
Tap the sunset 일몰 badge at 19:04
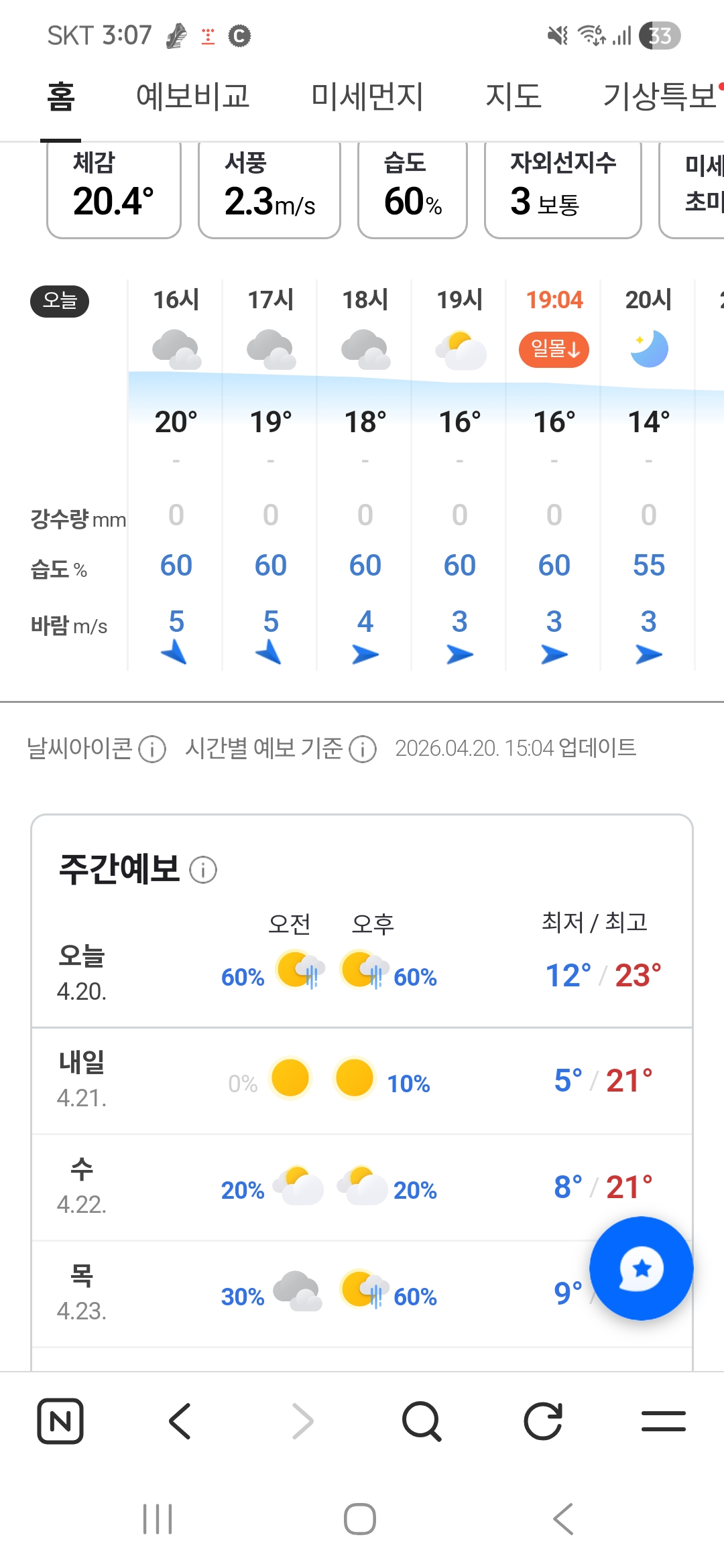click(x=553, y=349)
